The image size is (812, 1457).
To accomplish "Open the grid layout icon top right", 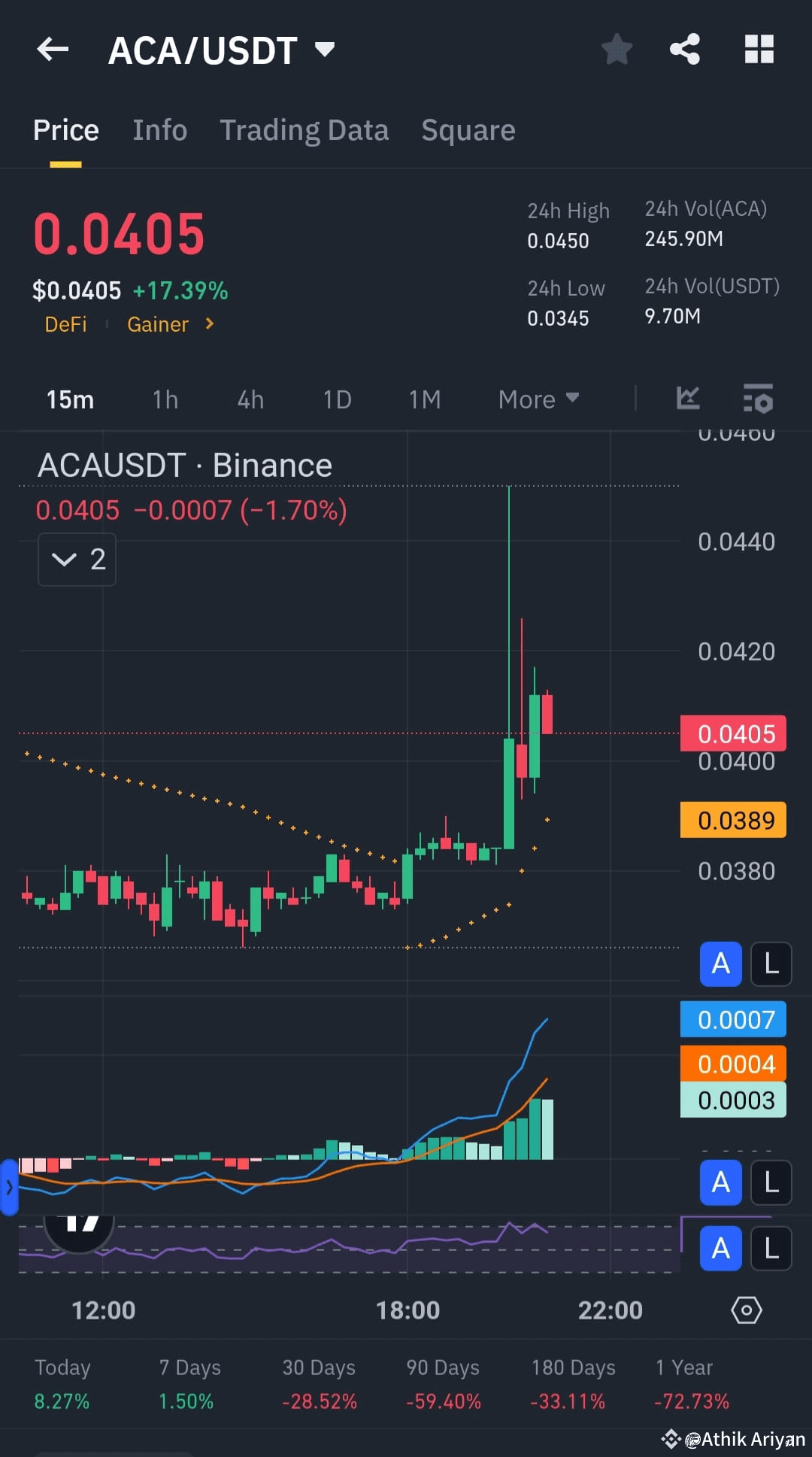I will 759,49.
